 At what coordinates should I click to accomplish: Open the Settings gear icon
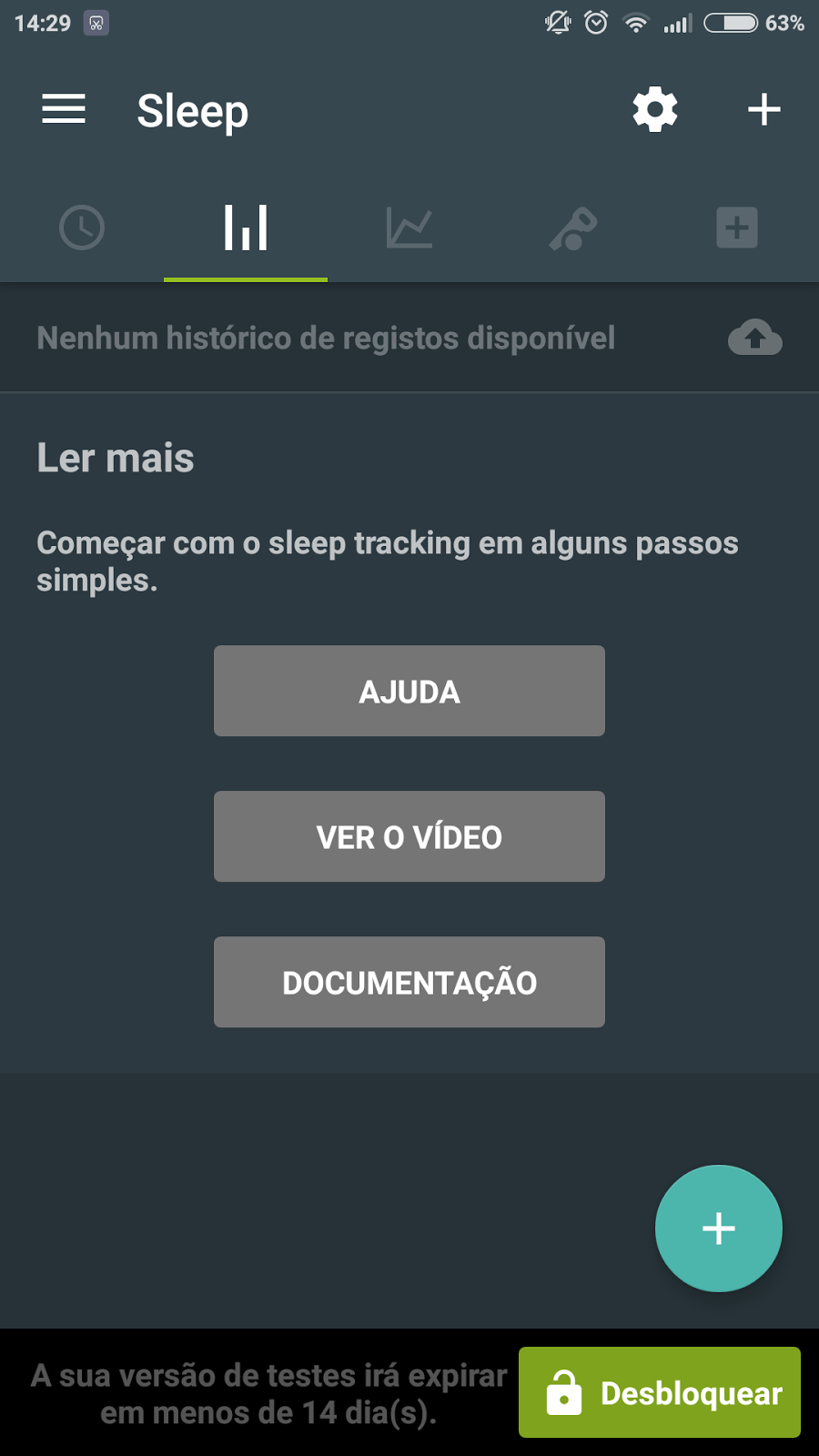click(x=654, y=109)
